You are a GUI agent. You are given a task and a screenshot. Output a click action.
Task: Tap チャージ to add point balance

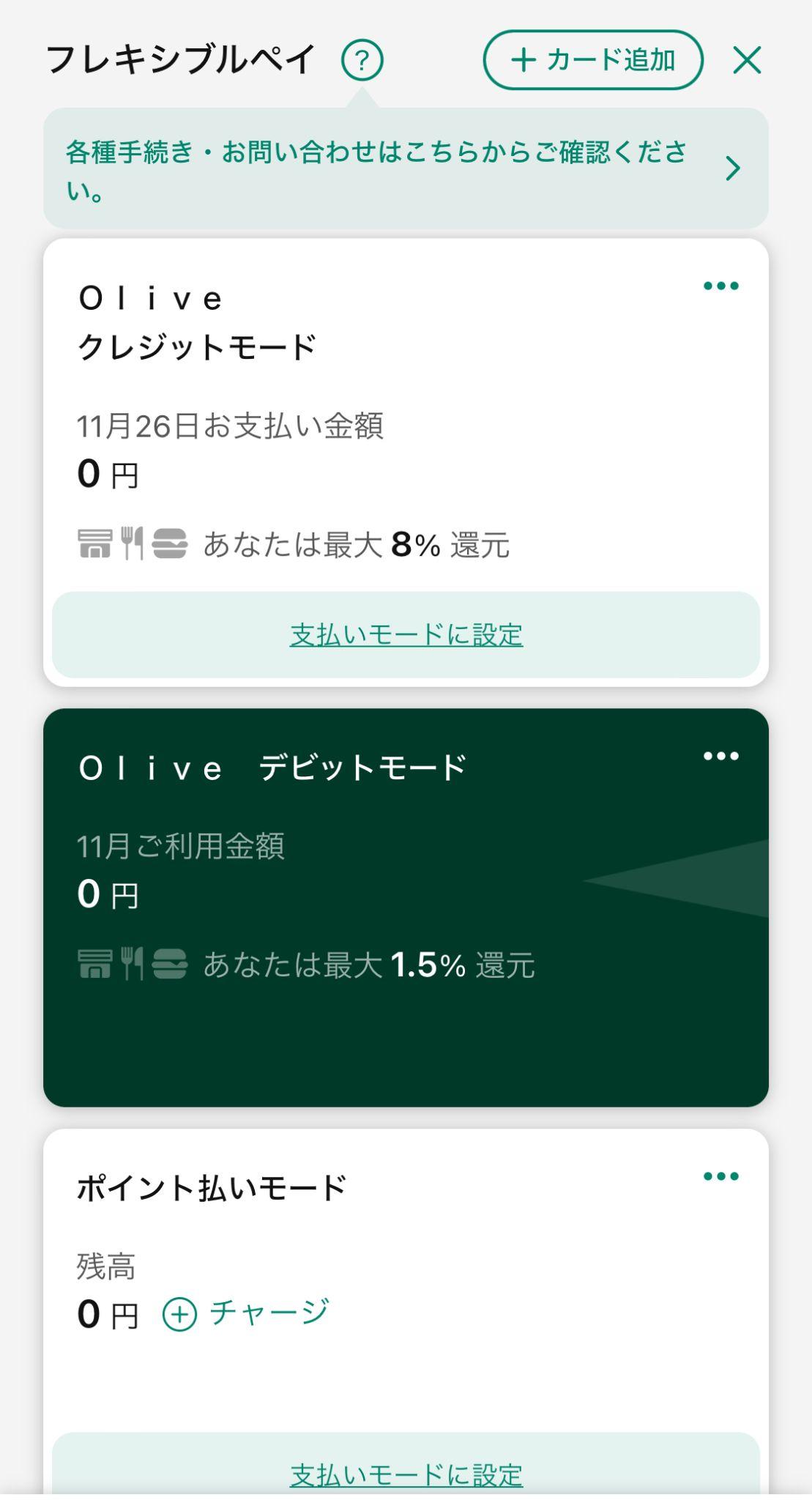(246, 1314)
